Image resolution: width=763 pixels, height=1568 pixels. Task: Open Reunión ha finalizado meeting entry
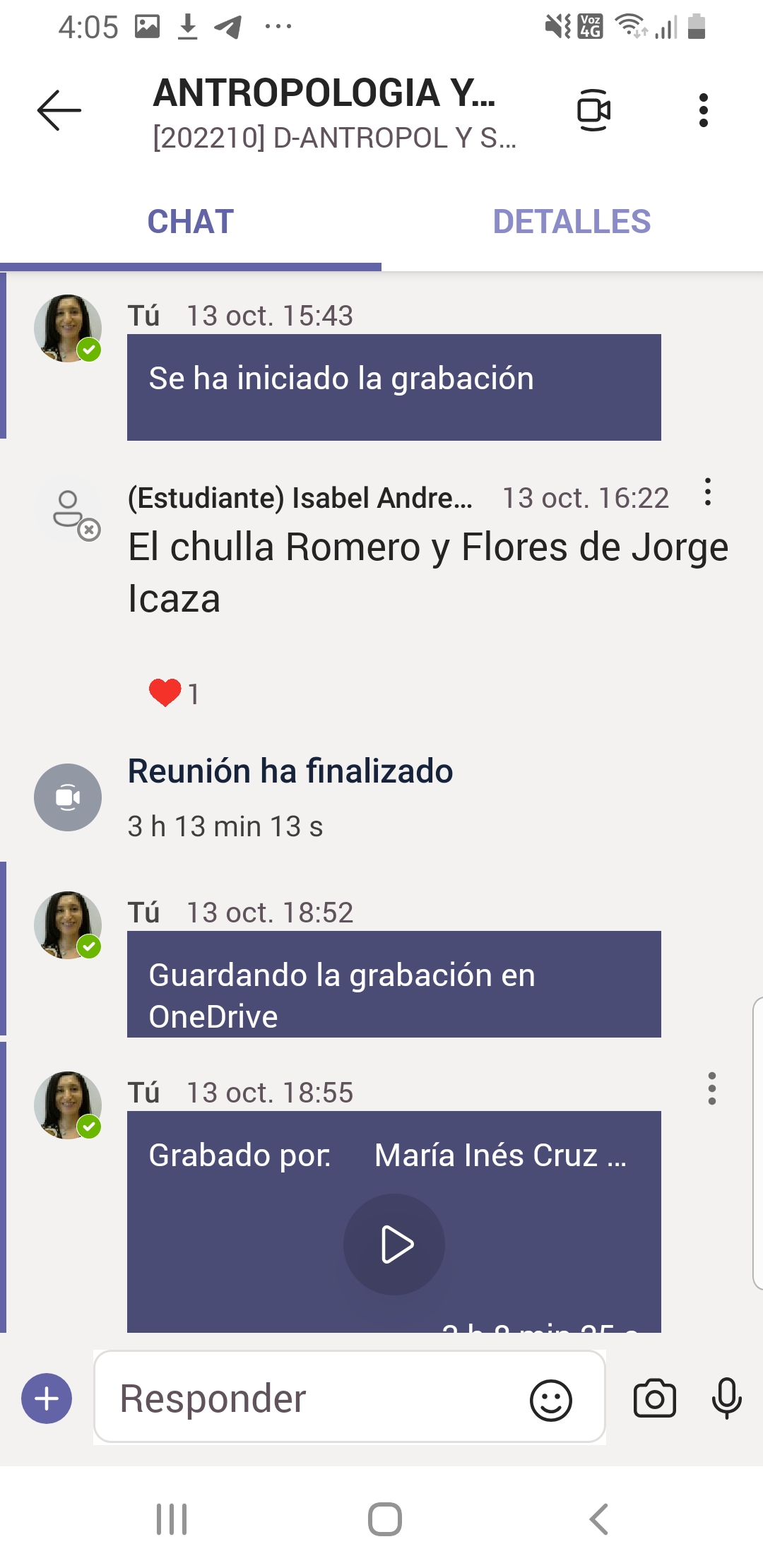290,771
